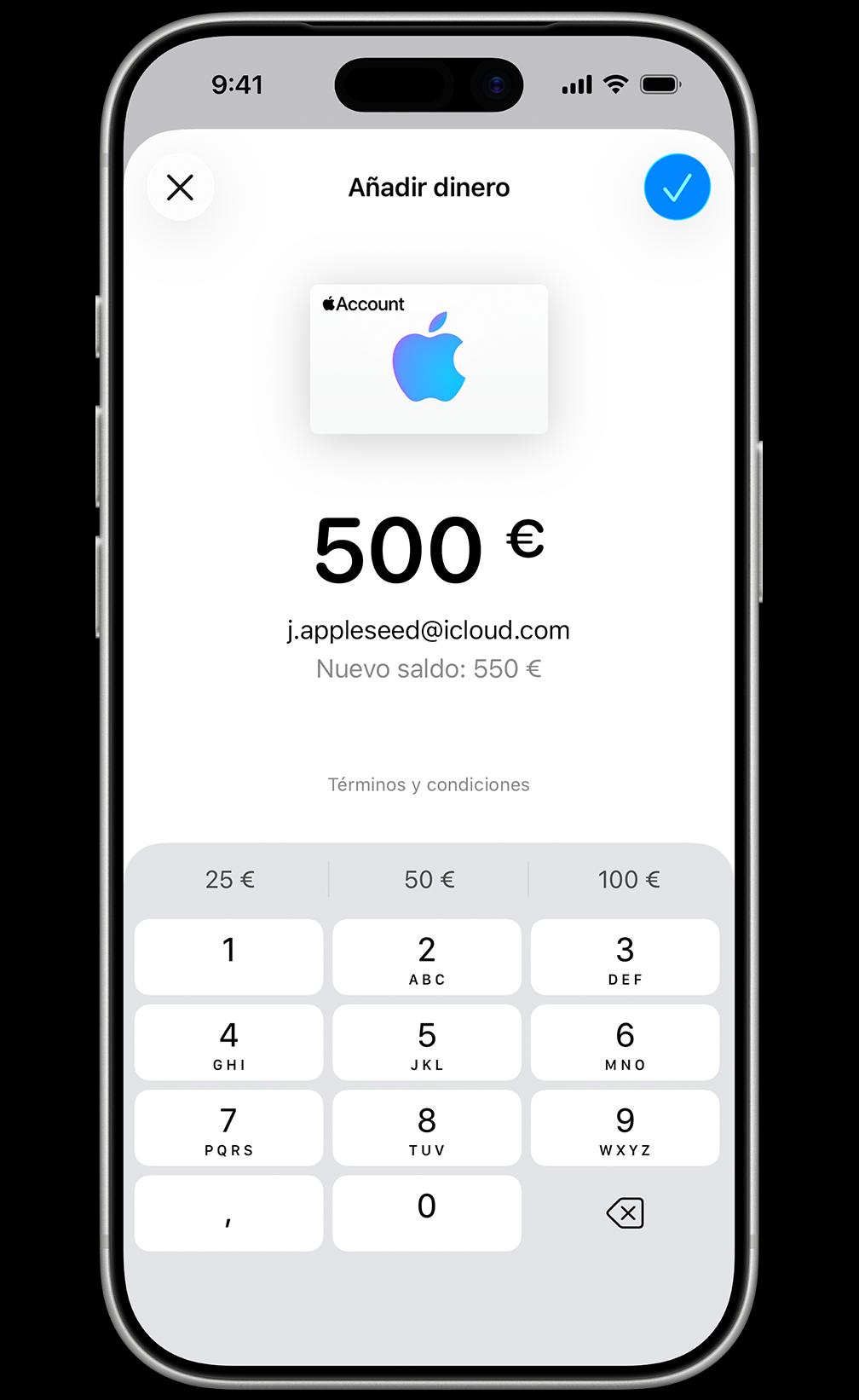Enter digit 8 on the keypad
The image size is (859, 1400).
[x=427, y=1127]
